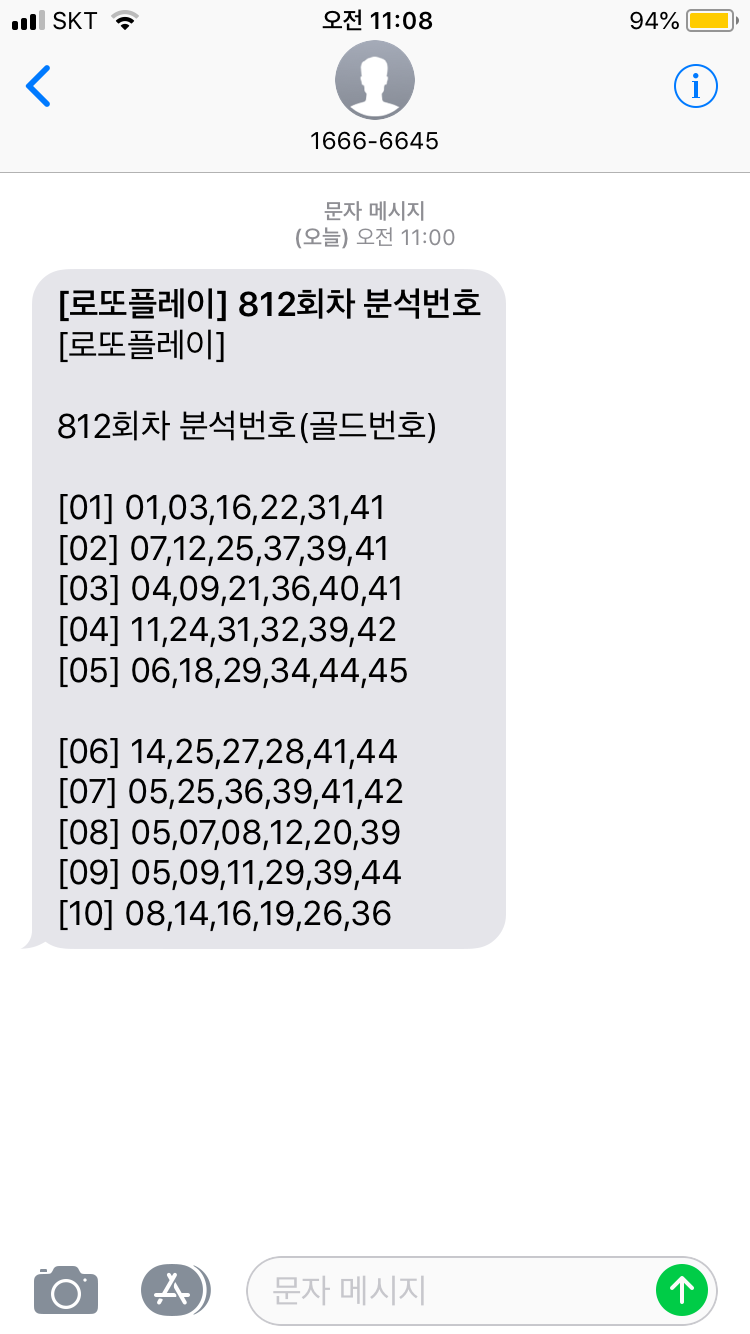Image resolution: width=750 pixels, height=1334 pixels.
Task: Focus the 문자 메시지 text field
Action: tap(450, 1290)
